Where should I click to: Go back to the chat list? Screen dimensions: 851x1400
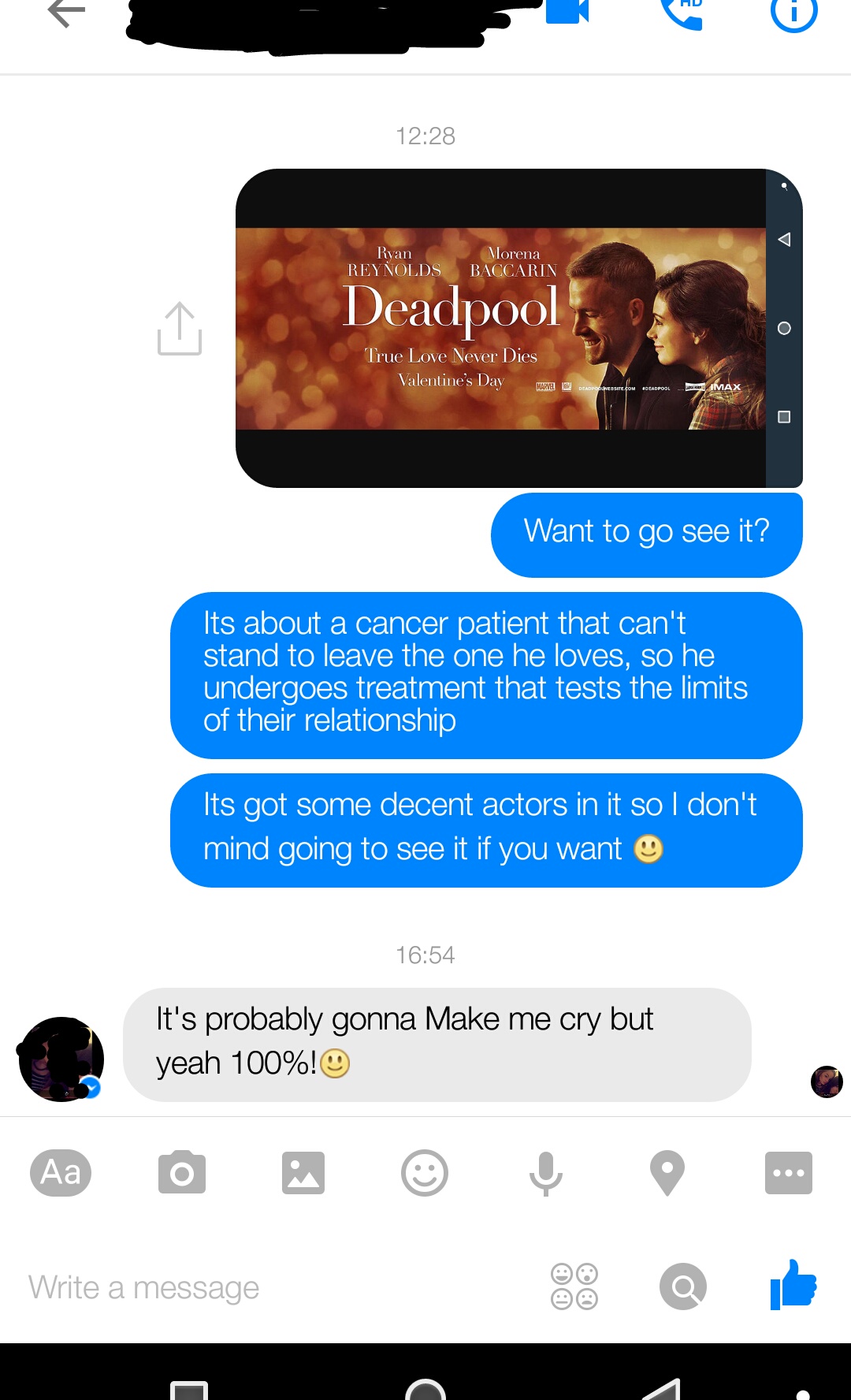pyautogui.click(x=66, y=14)
